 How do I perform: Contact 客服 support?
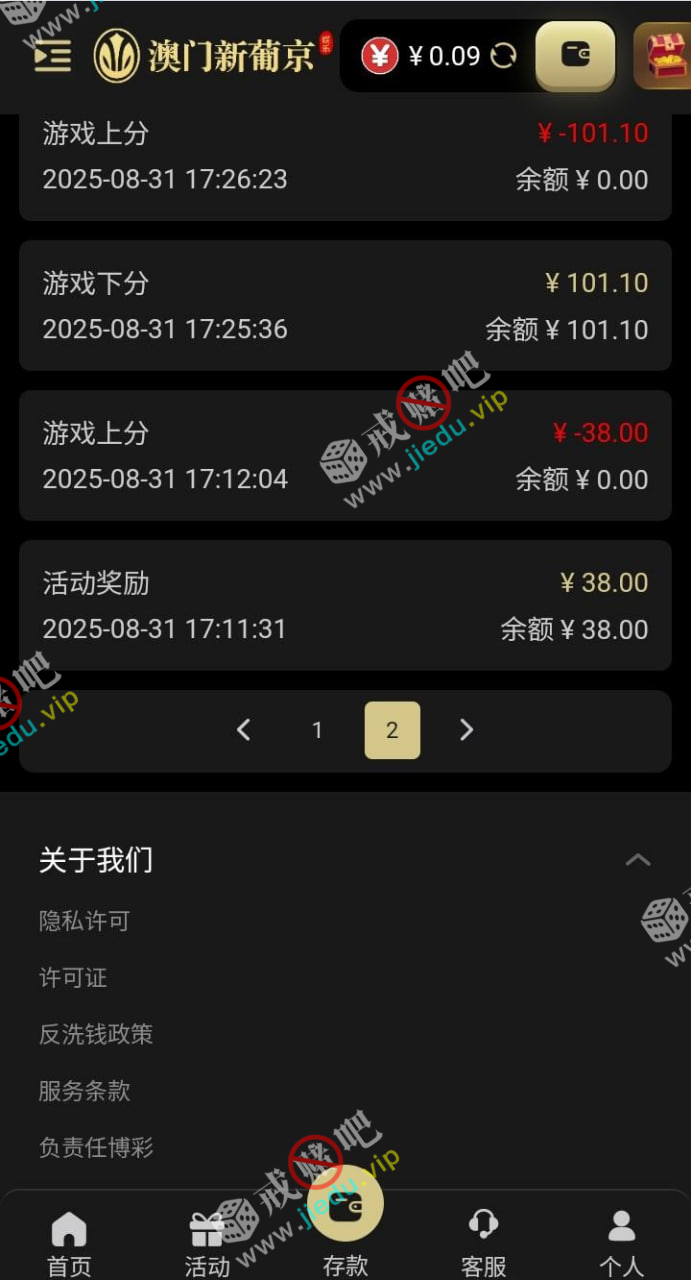pos(483,1242)
